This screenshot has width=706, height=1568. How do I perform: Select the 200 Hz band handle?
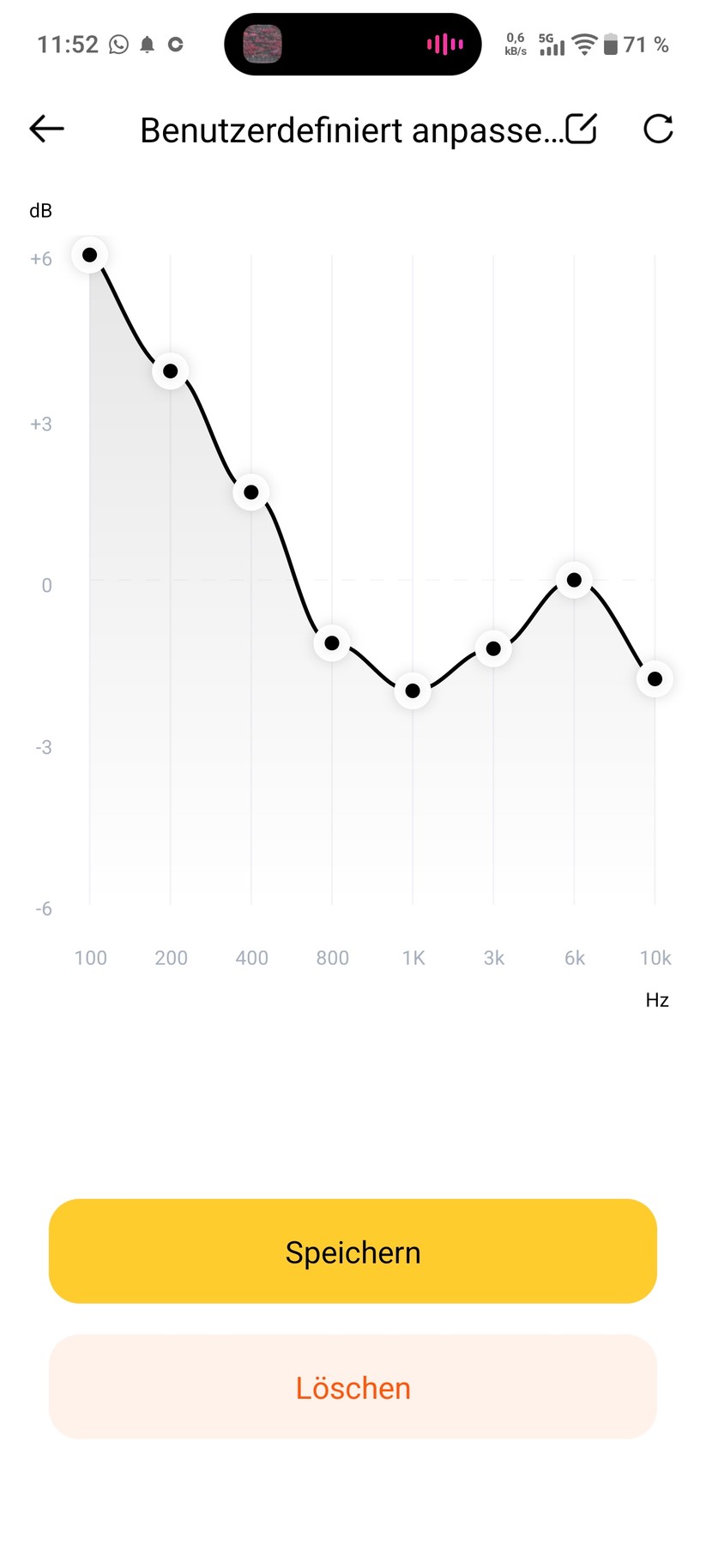pyautogui.click(x=171, y=371)
